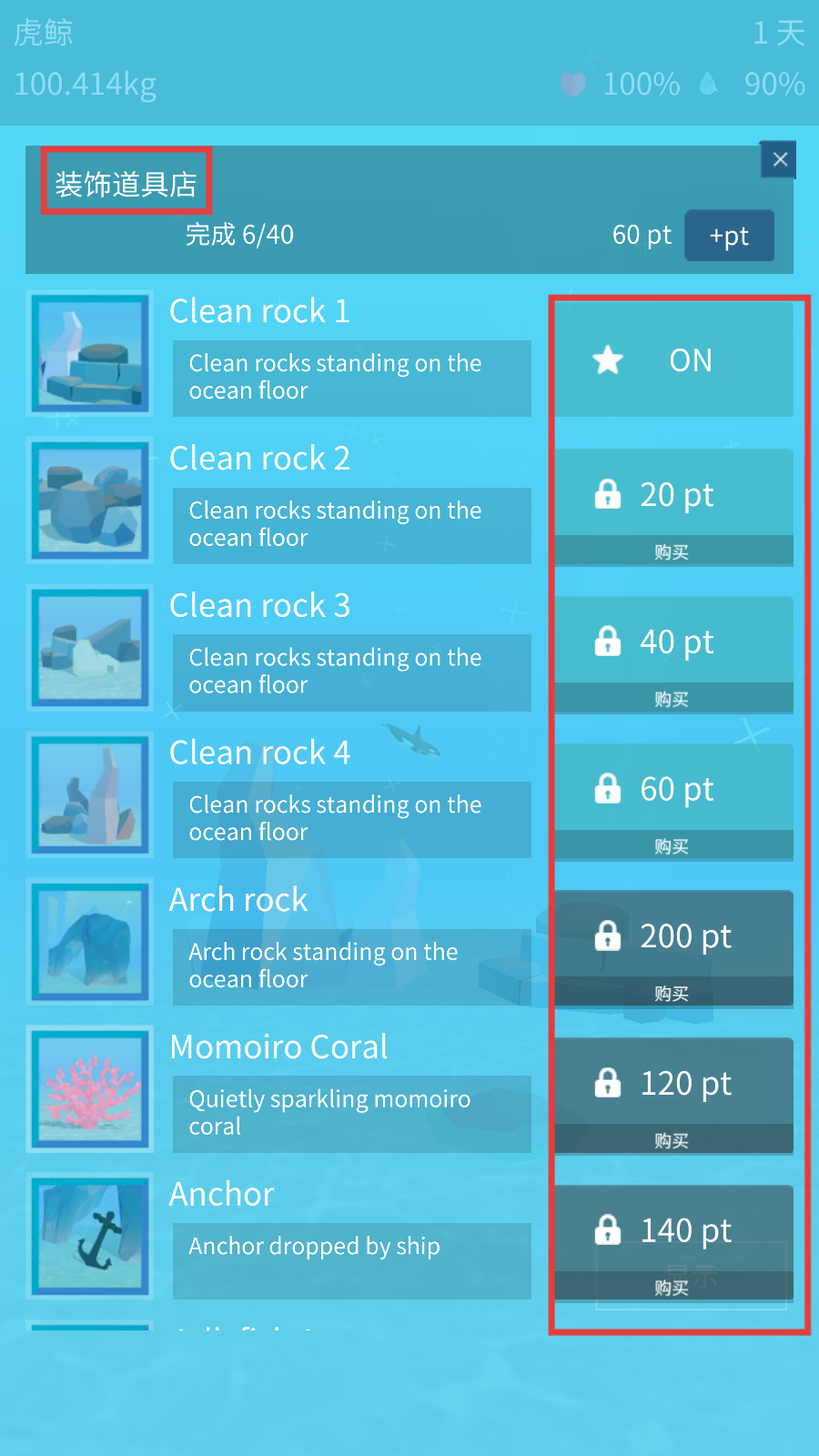Close the decoration shop panel
The height and width of the screenshot is (1456, 819).
coord(779,160)
